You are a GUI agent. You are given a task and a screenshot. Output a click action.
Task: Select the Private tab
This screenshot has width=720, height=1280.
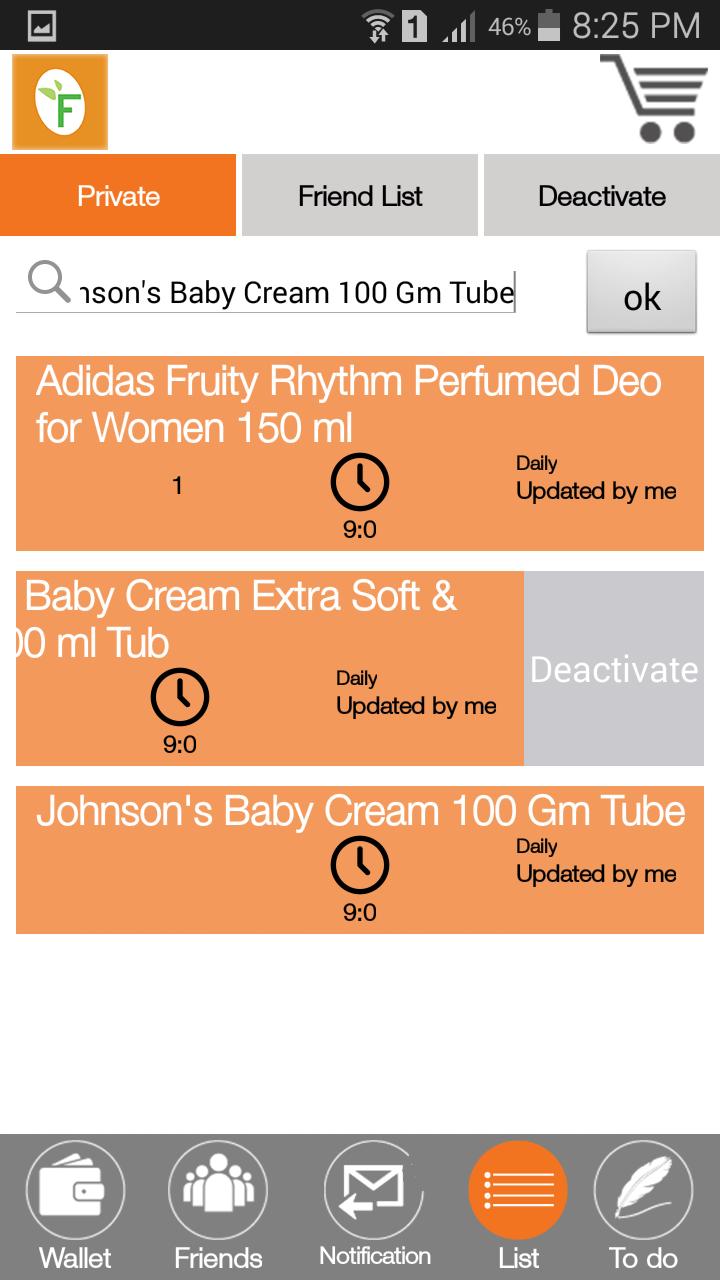(x=118, y=196)
